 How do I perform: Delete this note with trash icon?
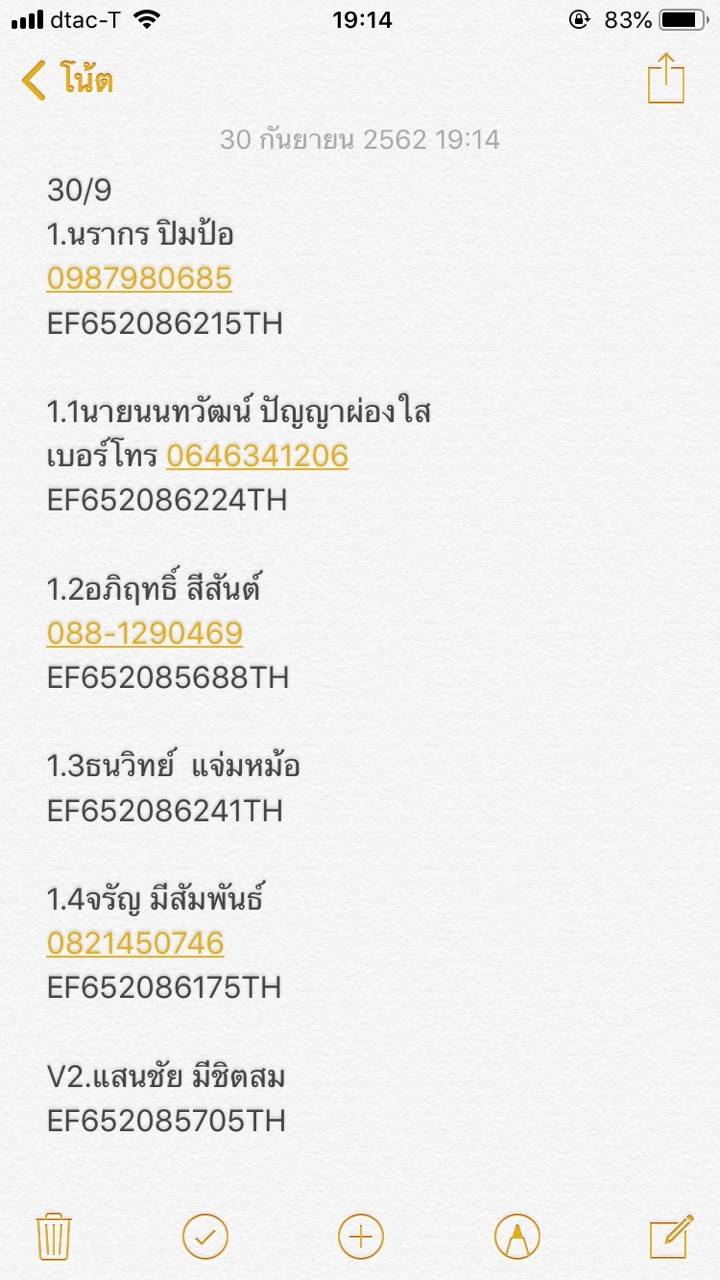click(52, 1236)
